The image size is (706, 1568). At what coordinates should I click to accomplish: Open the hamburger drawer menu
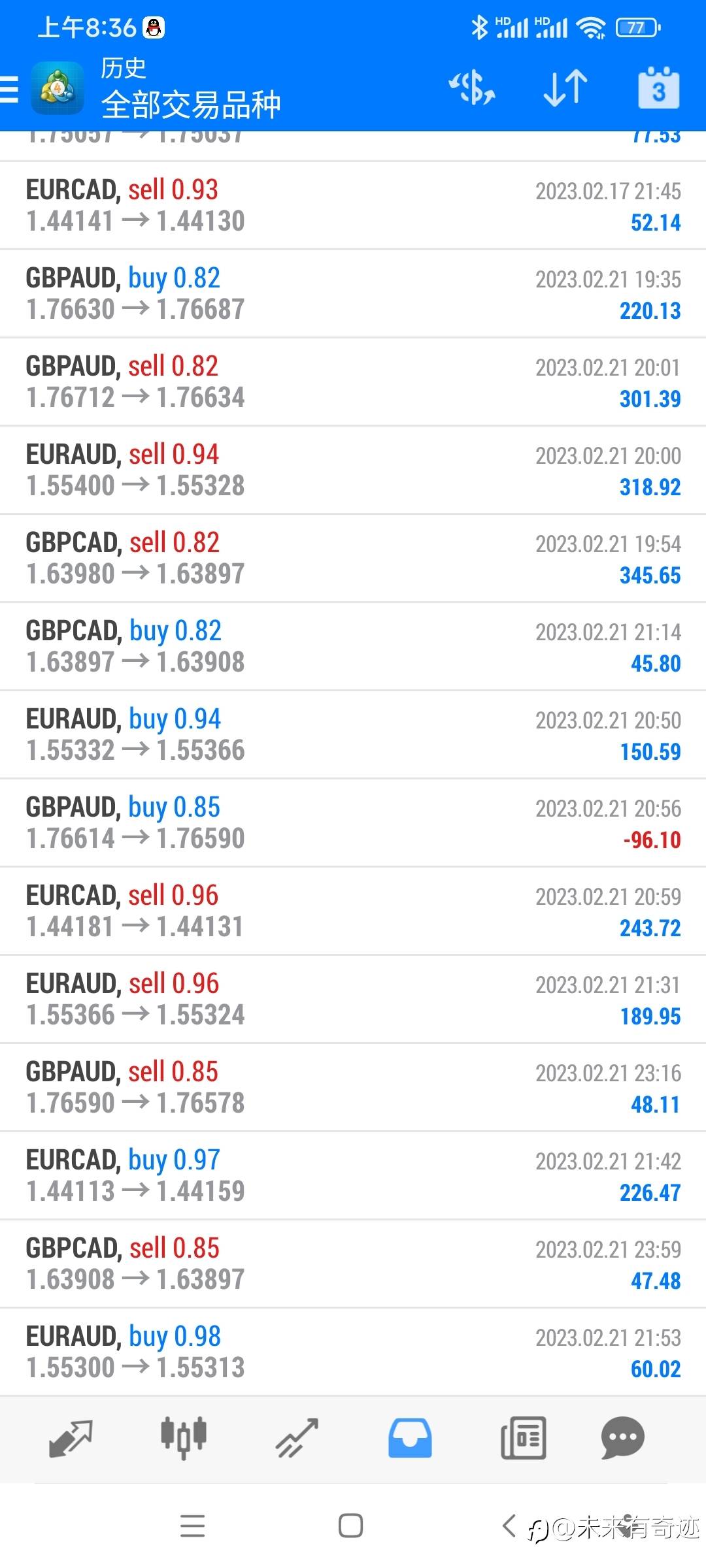(9, 89)
